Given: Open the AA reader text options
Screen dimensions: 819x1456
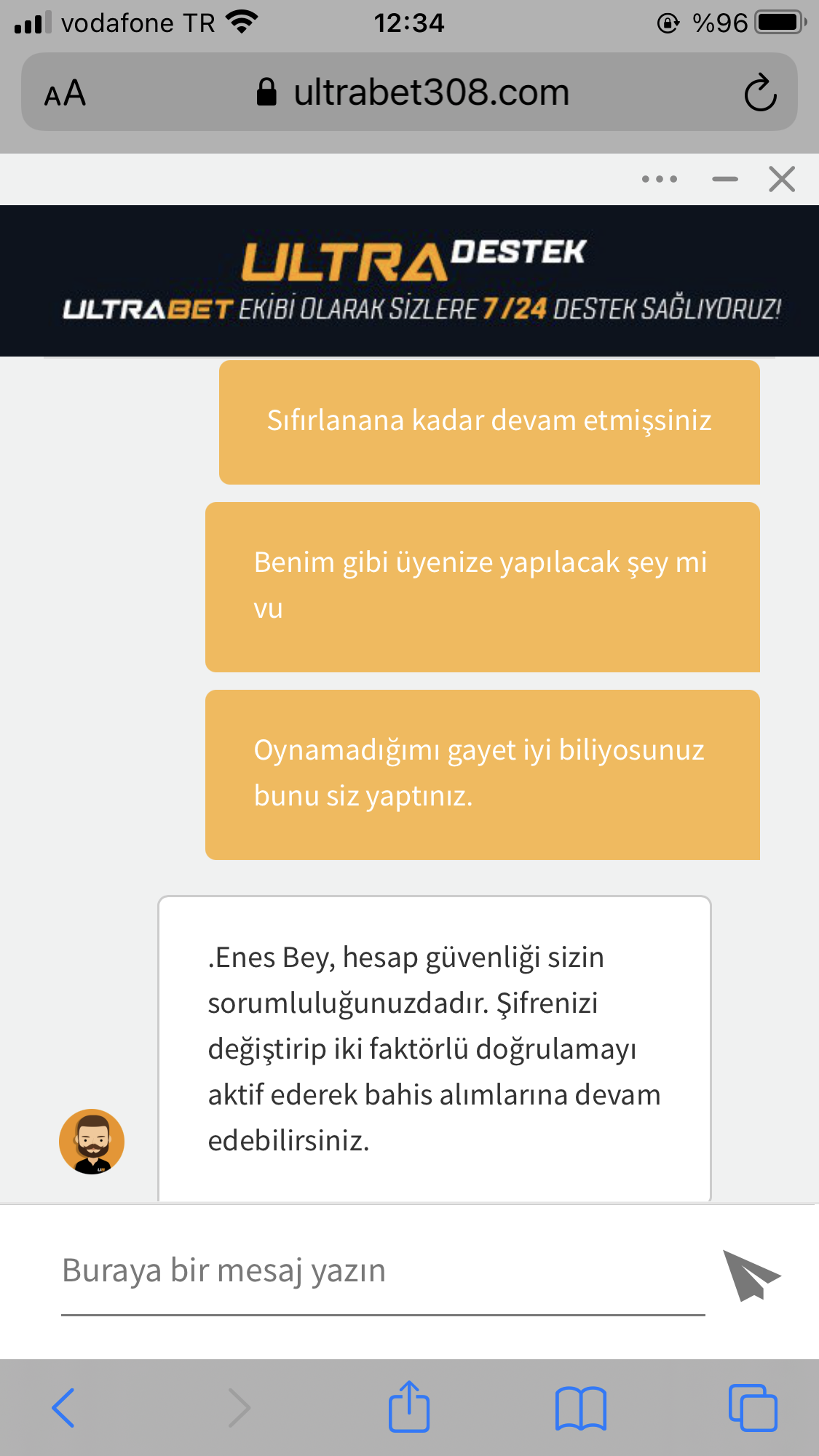Looking at the screenshot, I should coord(66,93).
